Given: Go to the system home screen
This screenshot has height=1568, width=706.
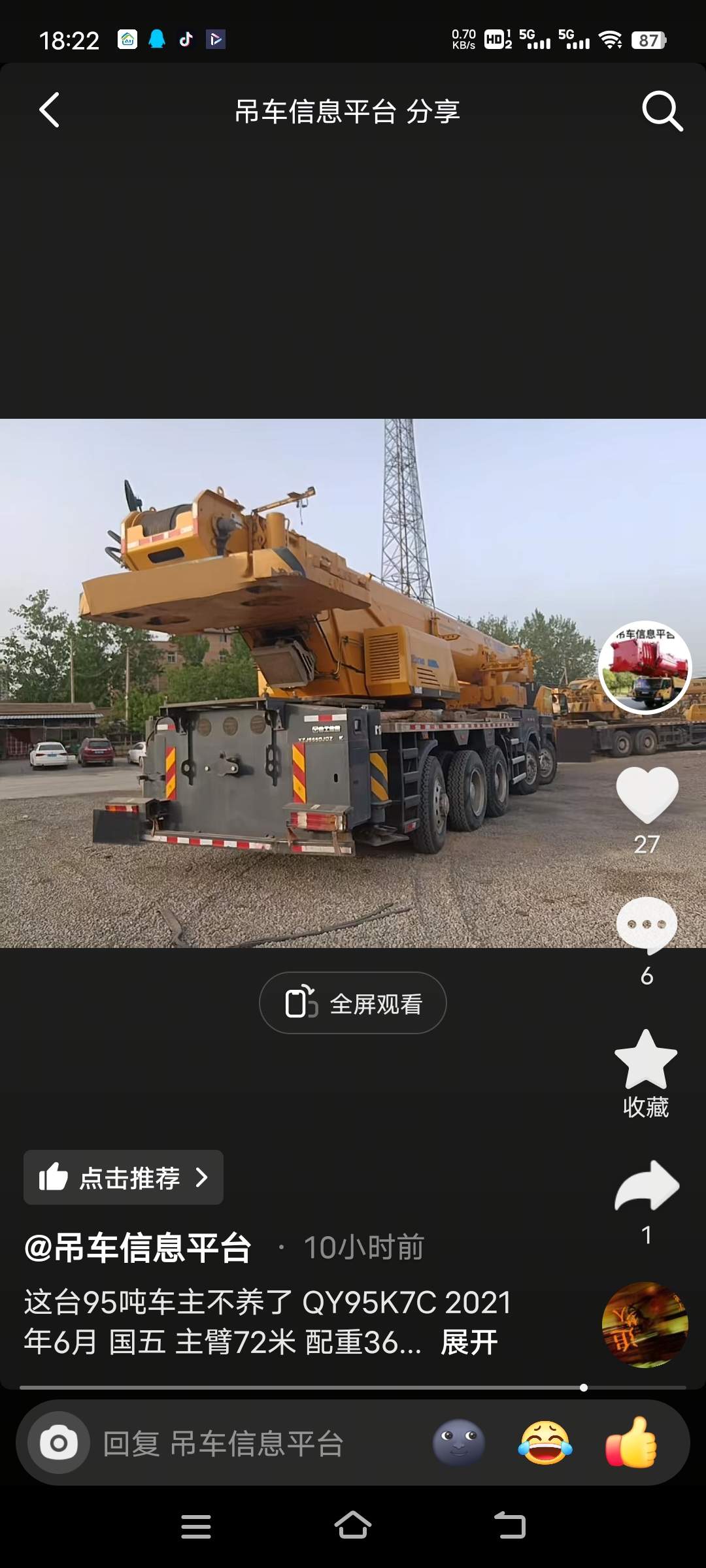Looking at the screenshot, I should 353,1526.
